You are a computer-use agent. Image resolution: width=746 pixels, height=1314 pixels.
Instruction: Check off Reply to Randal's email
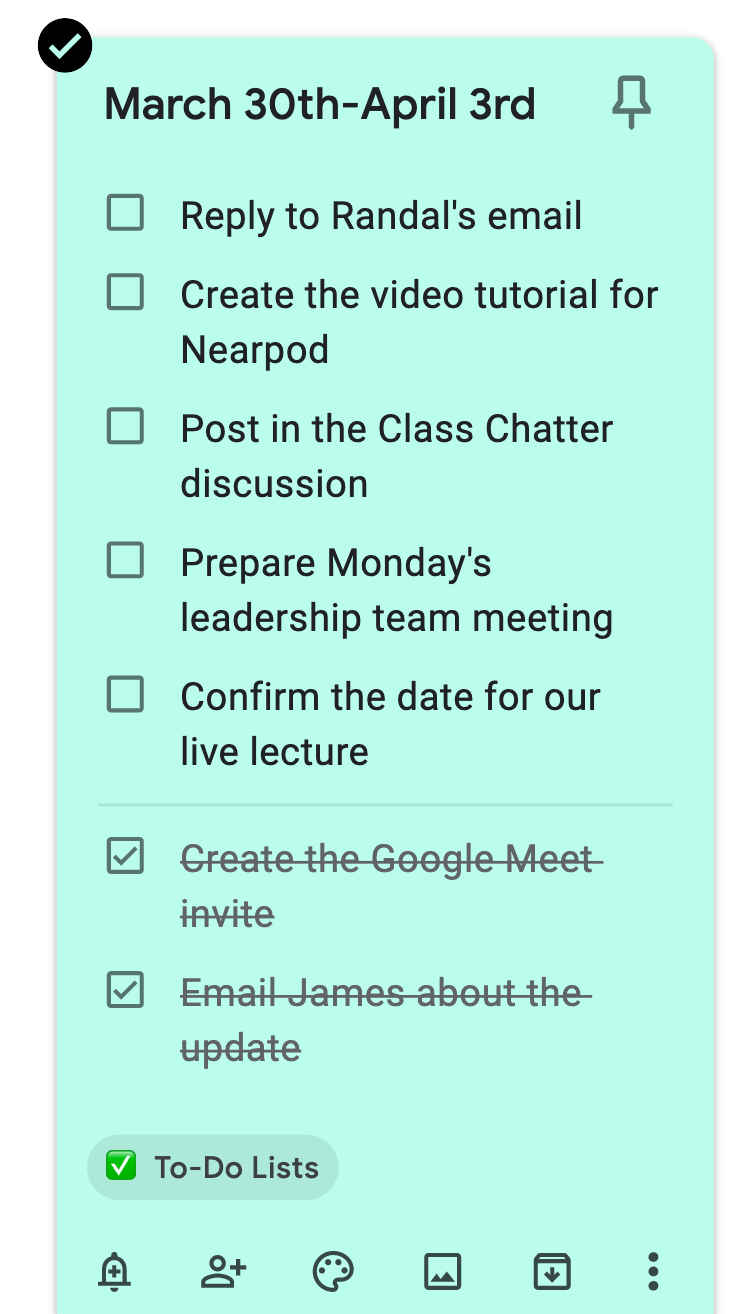[126, 214]
